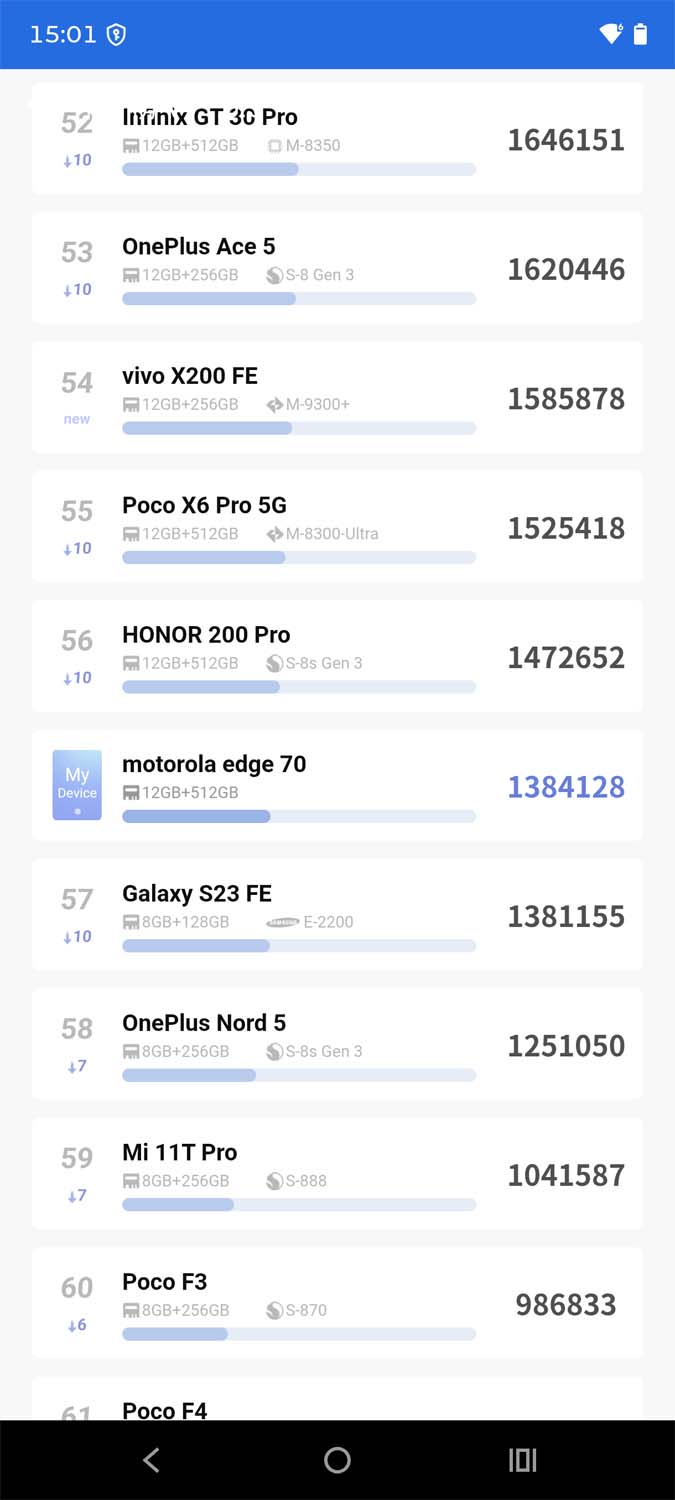The width and height of the screenshot is (675, 1500).
Task: Go back with the system back button
Action: click(151, 1460)
